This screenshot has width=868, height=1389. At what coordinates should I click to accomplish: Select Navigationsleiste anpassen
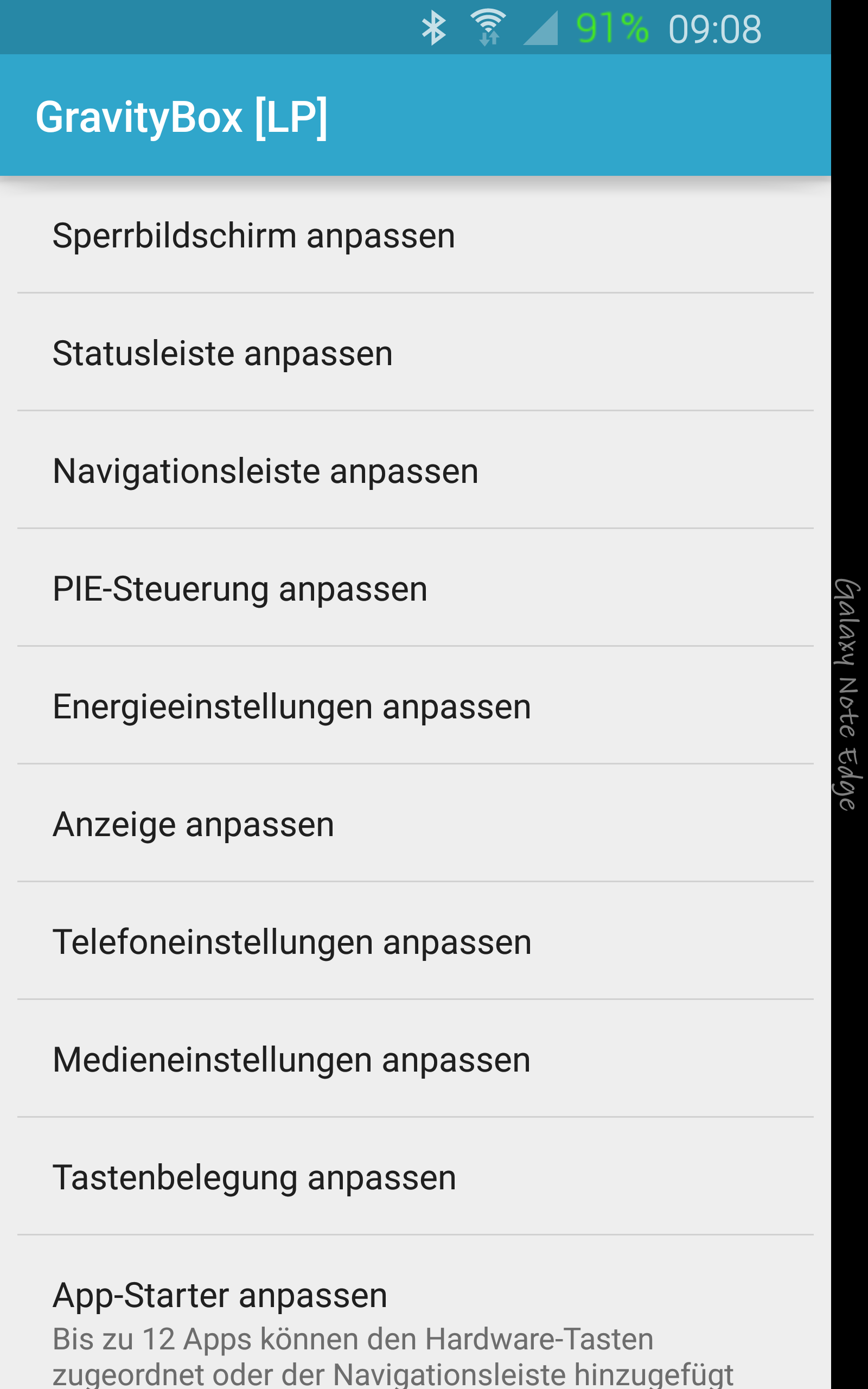click(x=416, y=470)
